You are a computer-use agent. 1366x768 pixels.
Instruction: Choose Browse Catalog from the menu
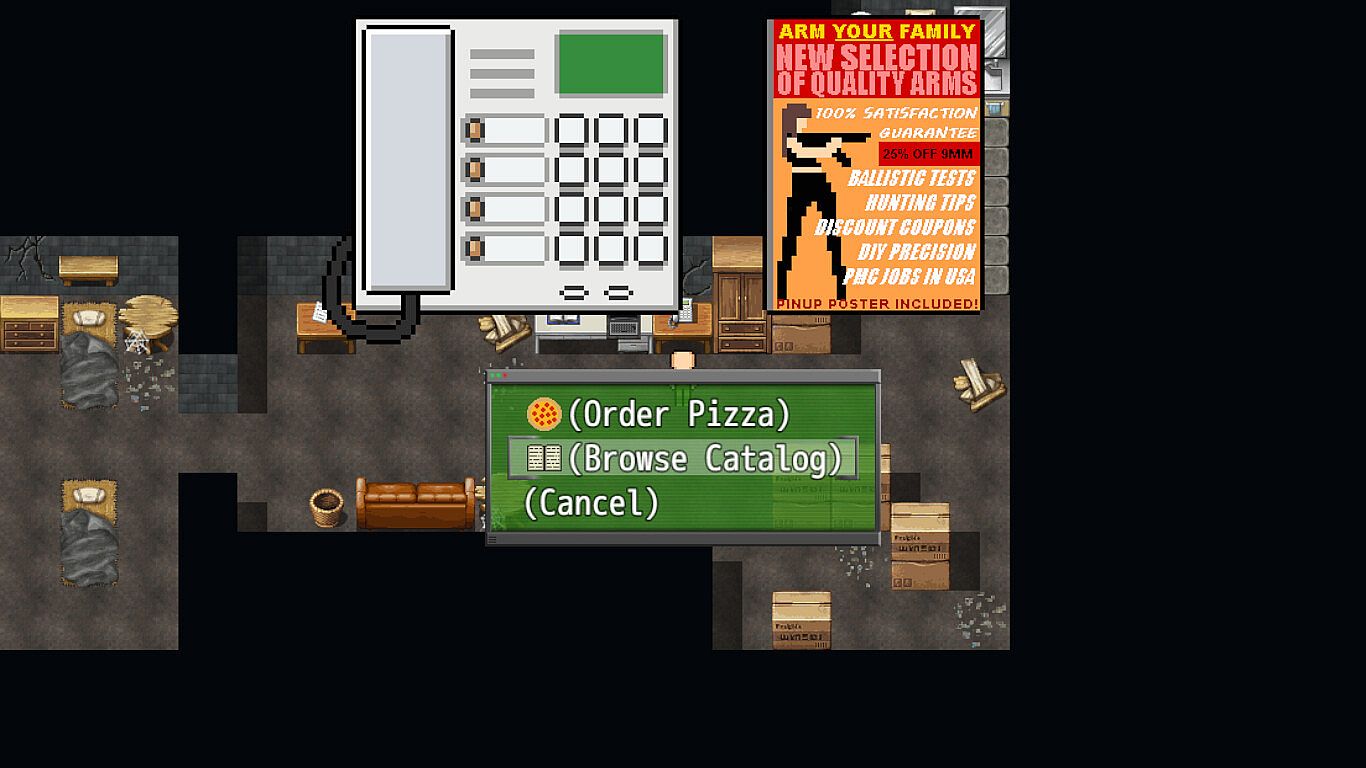point(683,458)
